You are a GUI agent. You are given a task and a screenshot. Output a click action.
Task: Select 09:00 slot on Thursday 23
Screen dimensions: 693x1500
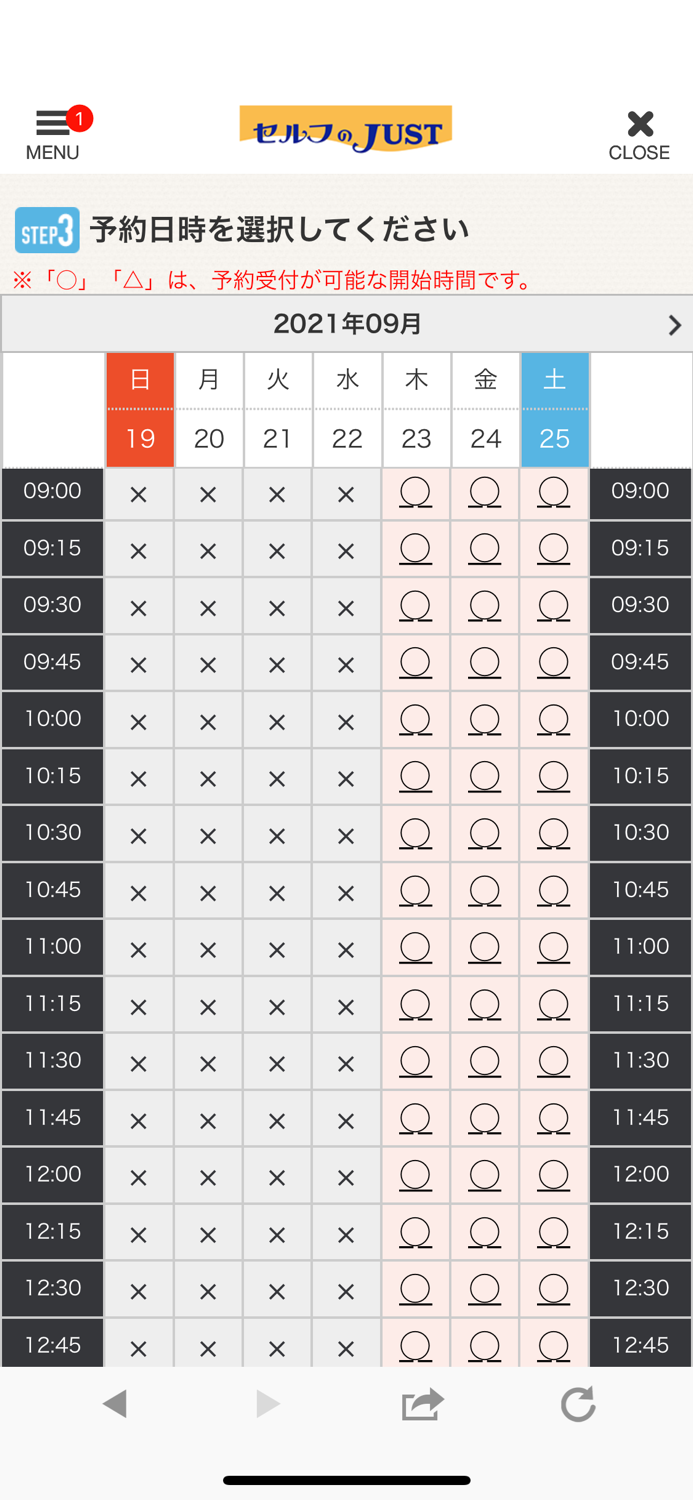coord(416,494)
